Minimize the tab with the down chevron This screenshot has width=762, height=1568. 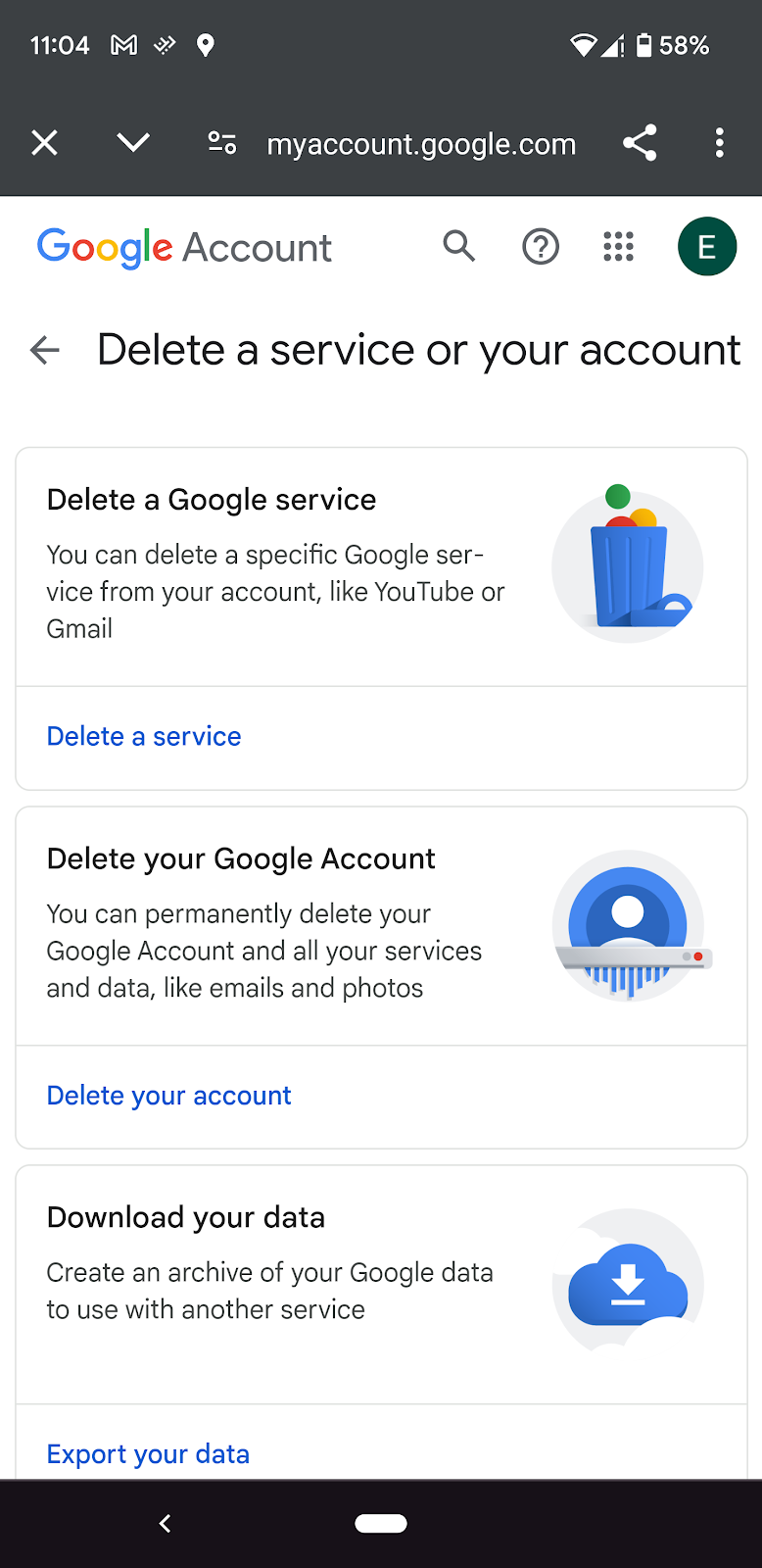(x=133, y=144)
